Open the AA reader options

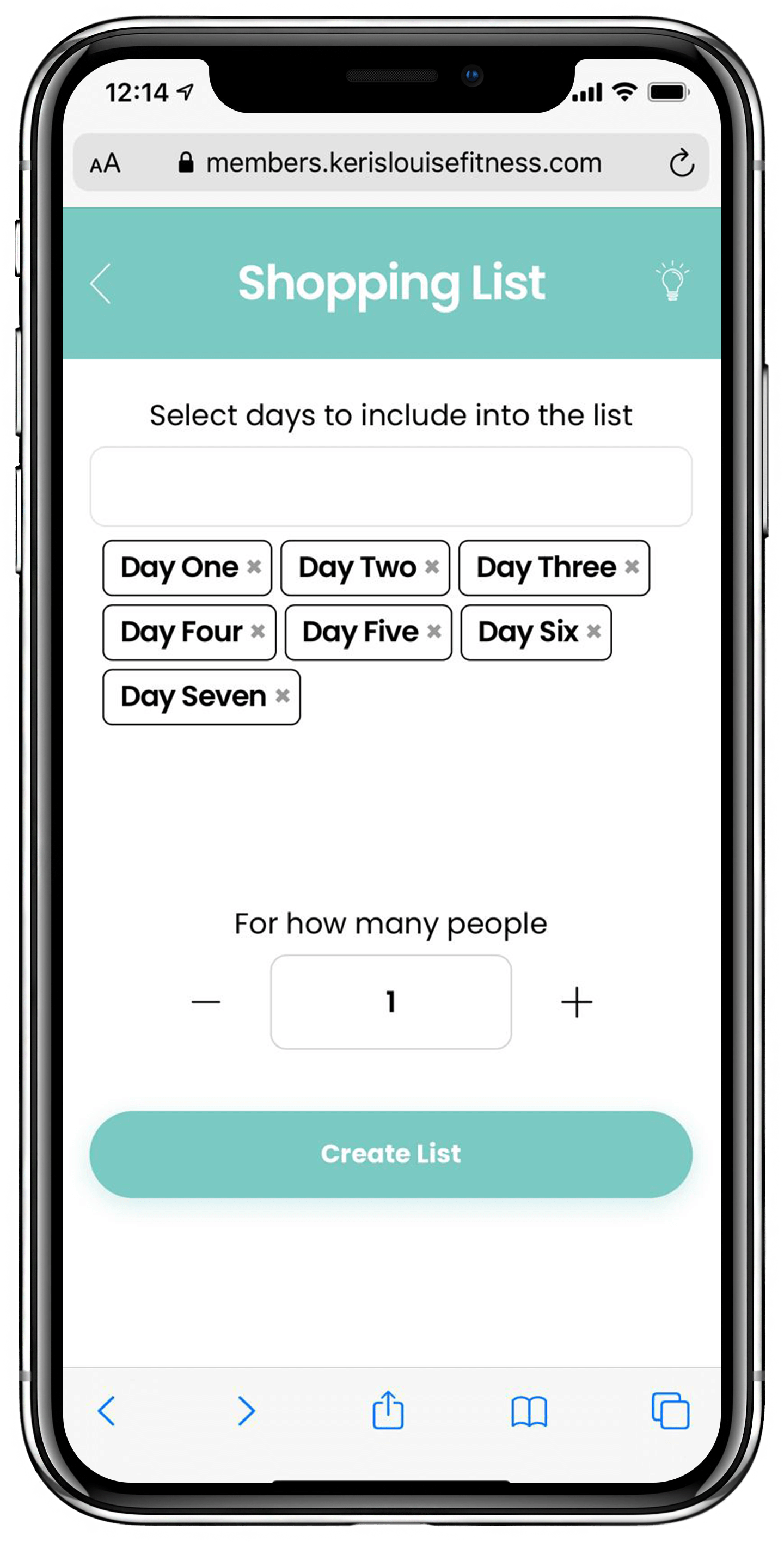point(105,163)
